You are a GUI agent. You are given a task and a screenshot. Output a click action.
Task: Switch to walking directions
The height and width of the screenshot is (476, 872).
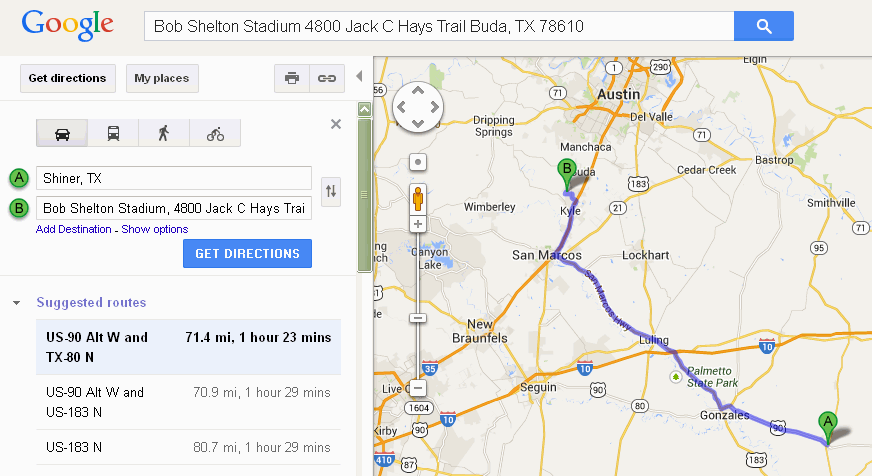click(x=164, y=133)
